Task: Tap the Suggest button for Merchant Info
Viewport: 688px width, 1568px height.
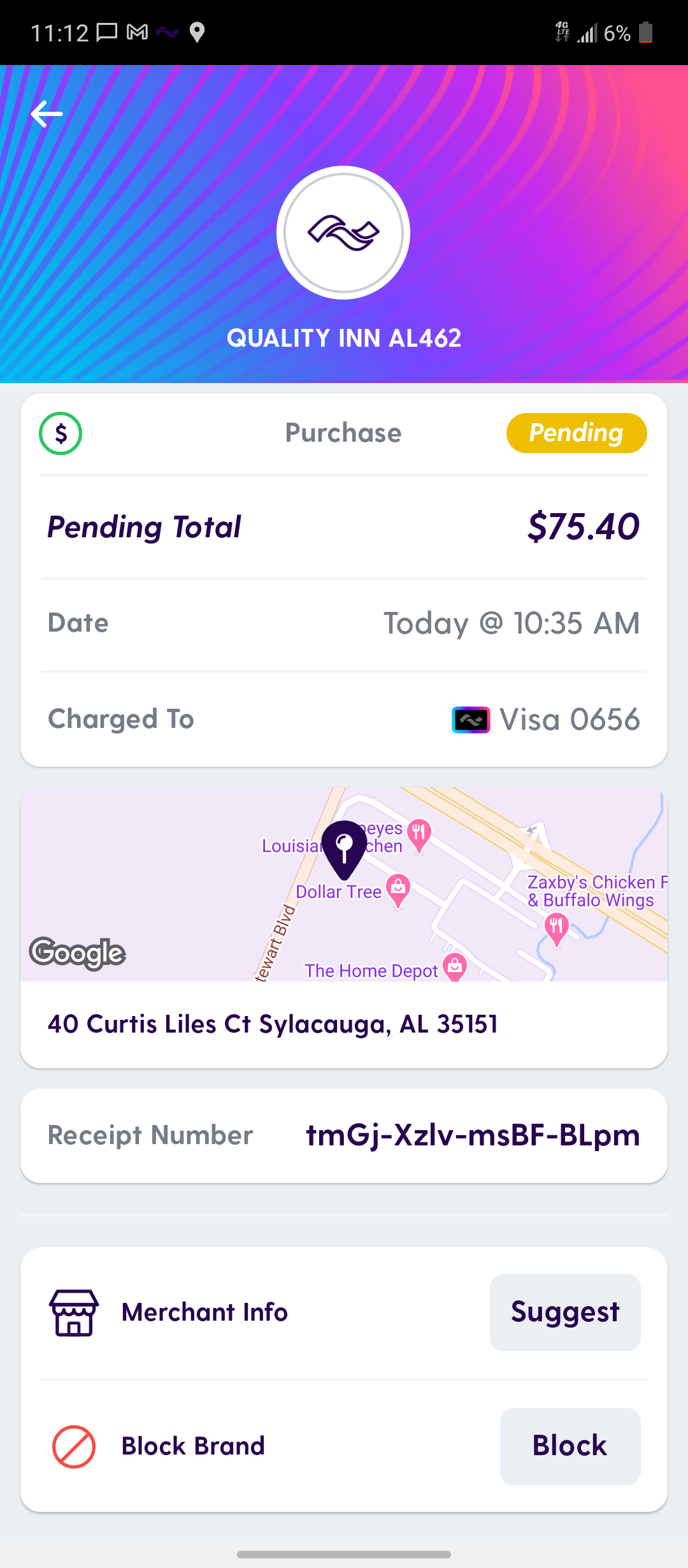Action: [564, 1312]
